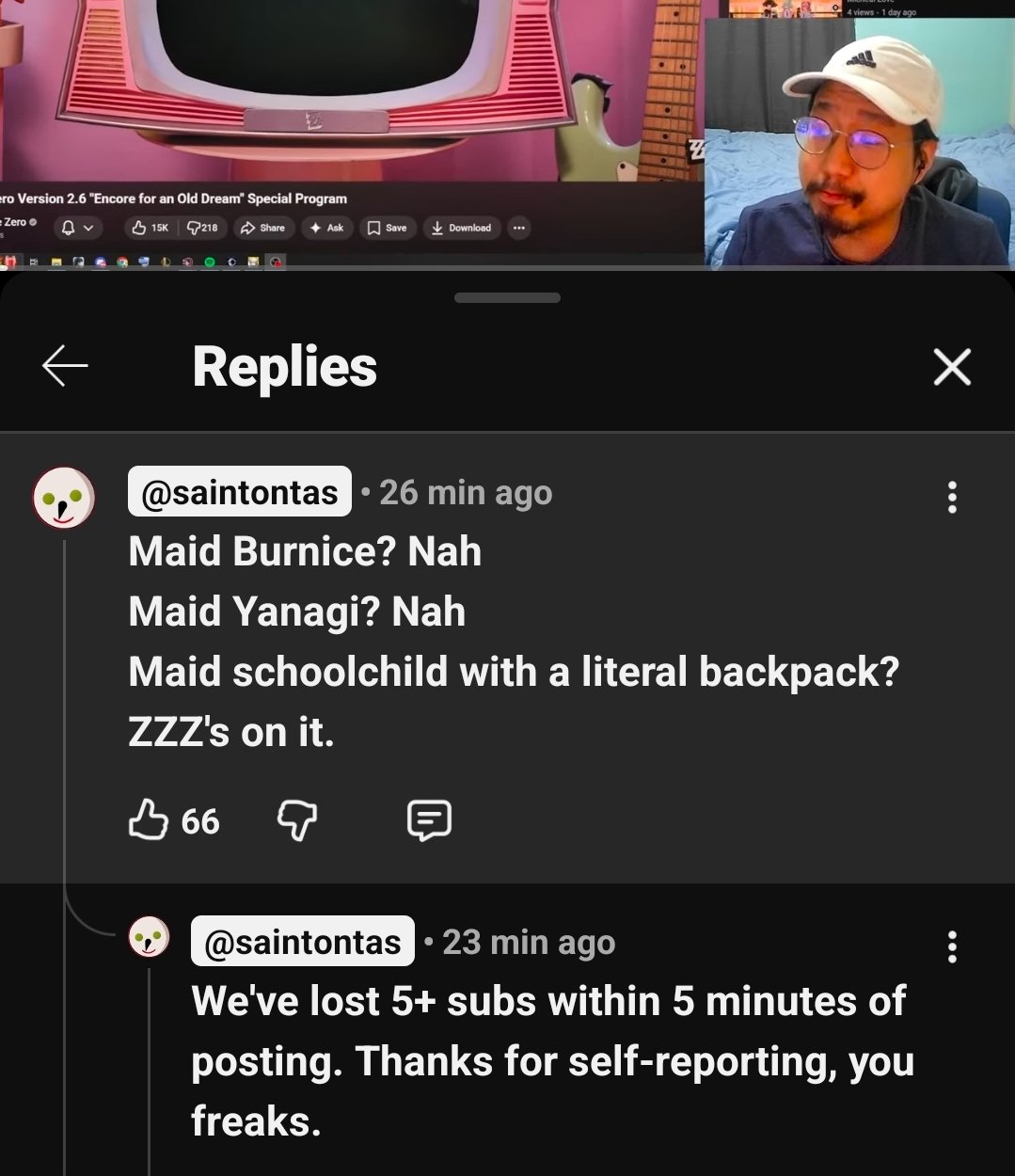Go back from the Replies panel
This screenshot has width=1015, height=1176.
(x=65, y=366)
